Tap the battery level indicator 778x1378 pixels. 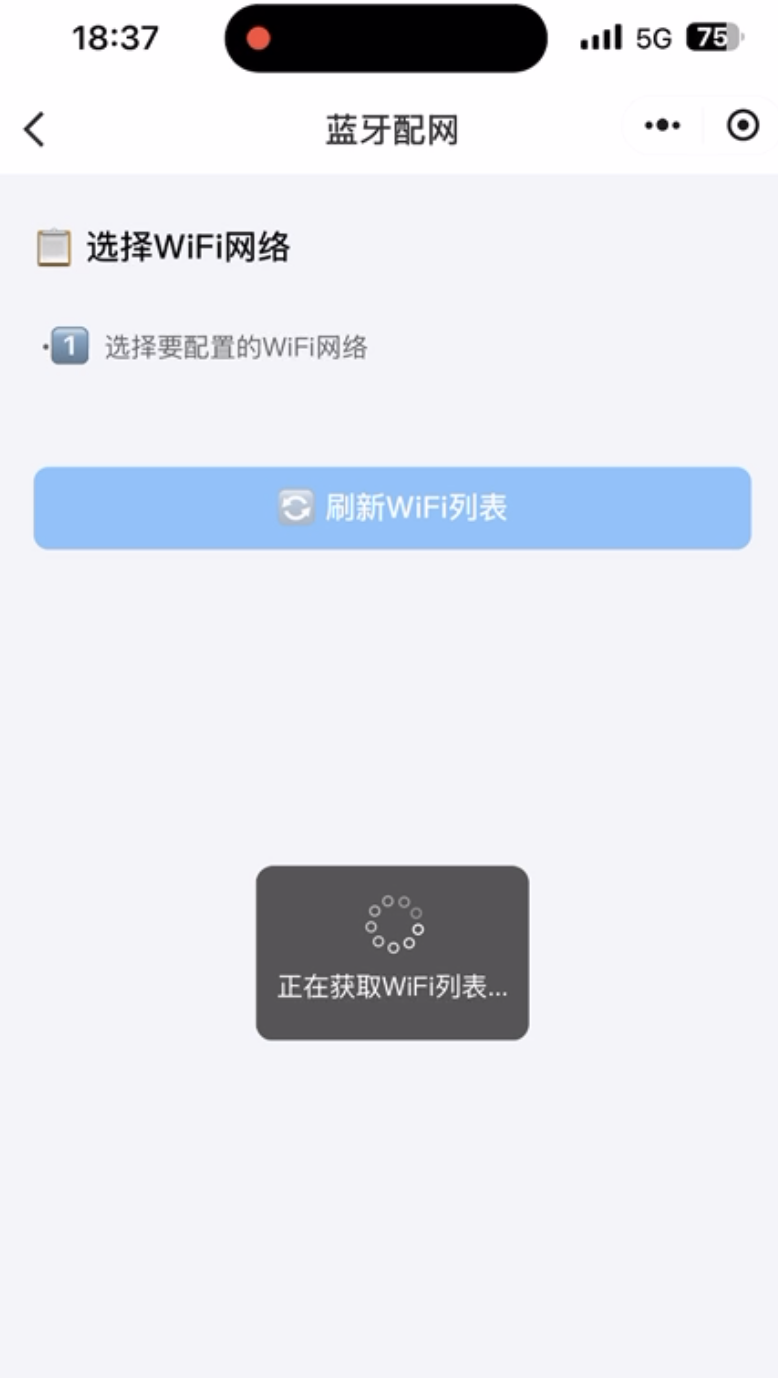pyautogui.click(x=711, y=38)
